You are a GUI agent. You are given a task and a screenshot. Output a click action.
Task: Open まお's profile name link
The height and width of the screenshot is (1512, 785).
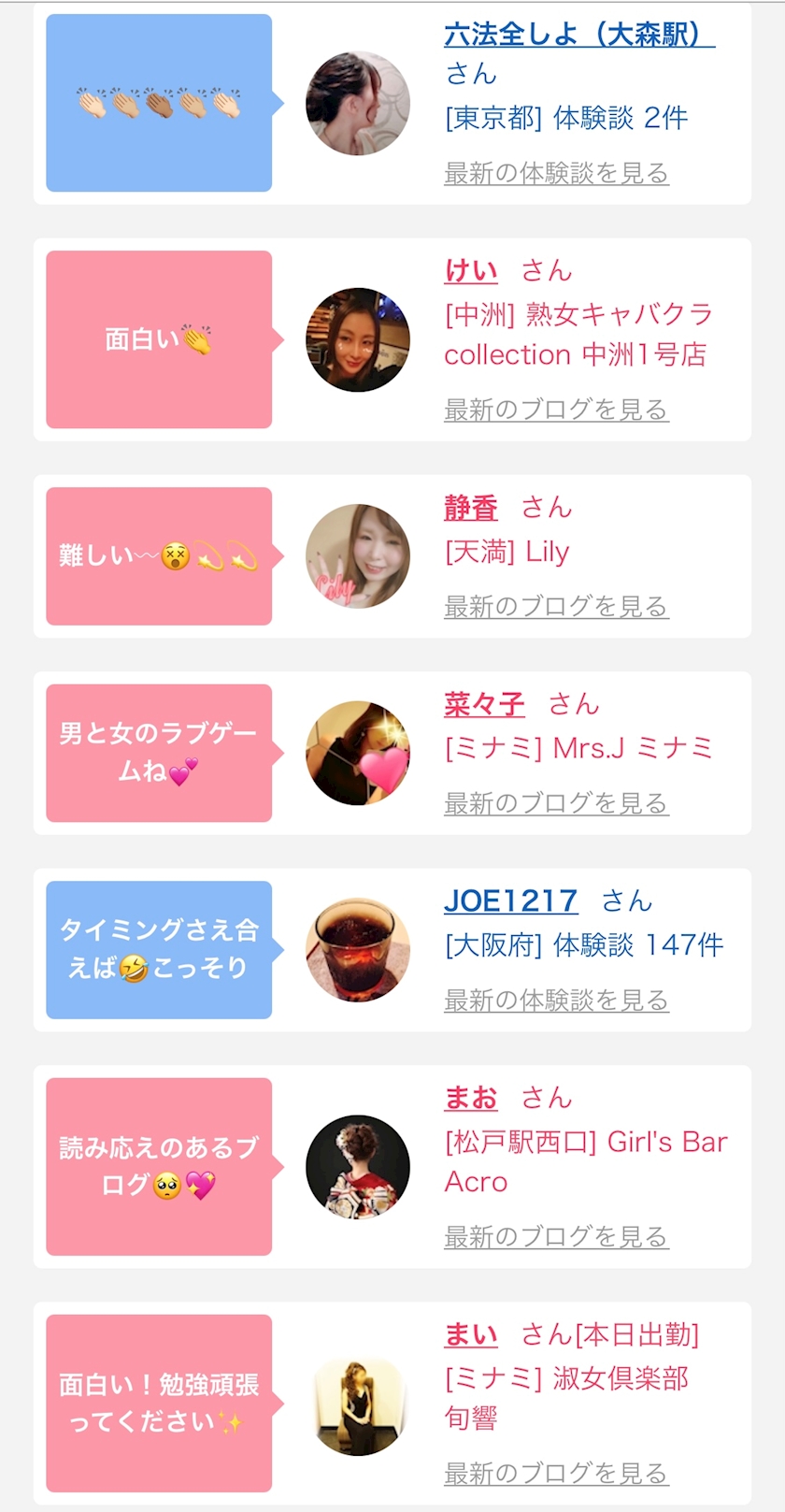(x=470, y=1098)
